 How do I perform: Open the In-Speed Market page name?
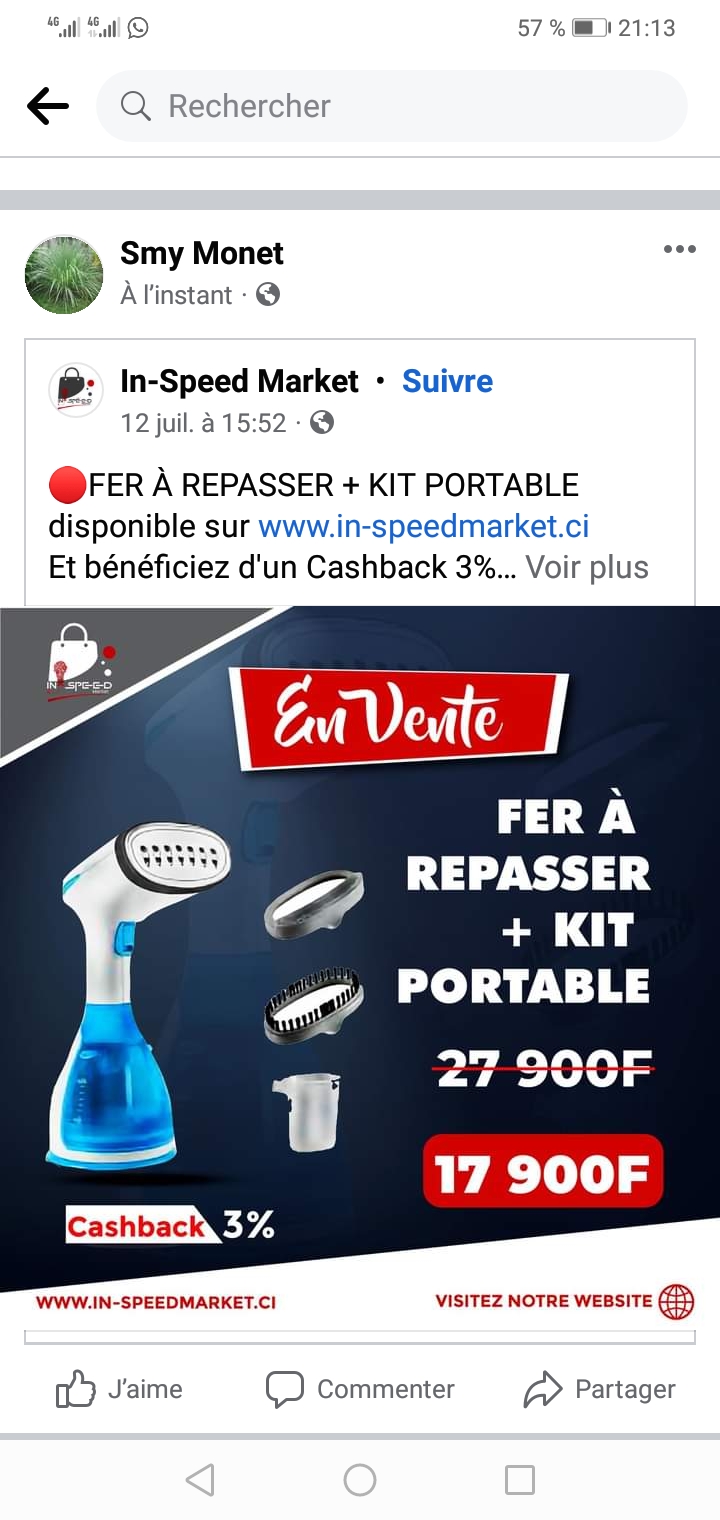coord(239,381)
